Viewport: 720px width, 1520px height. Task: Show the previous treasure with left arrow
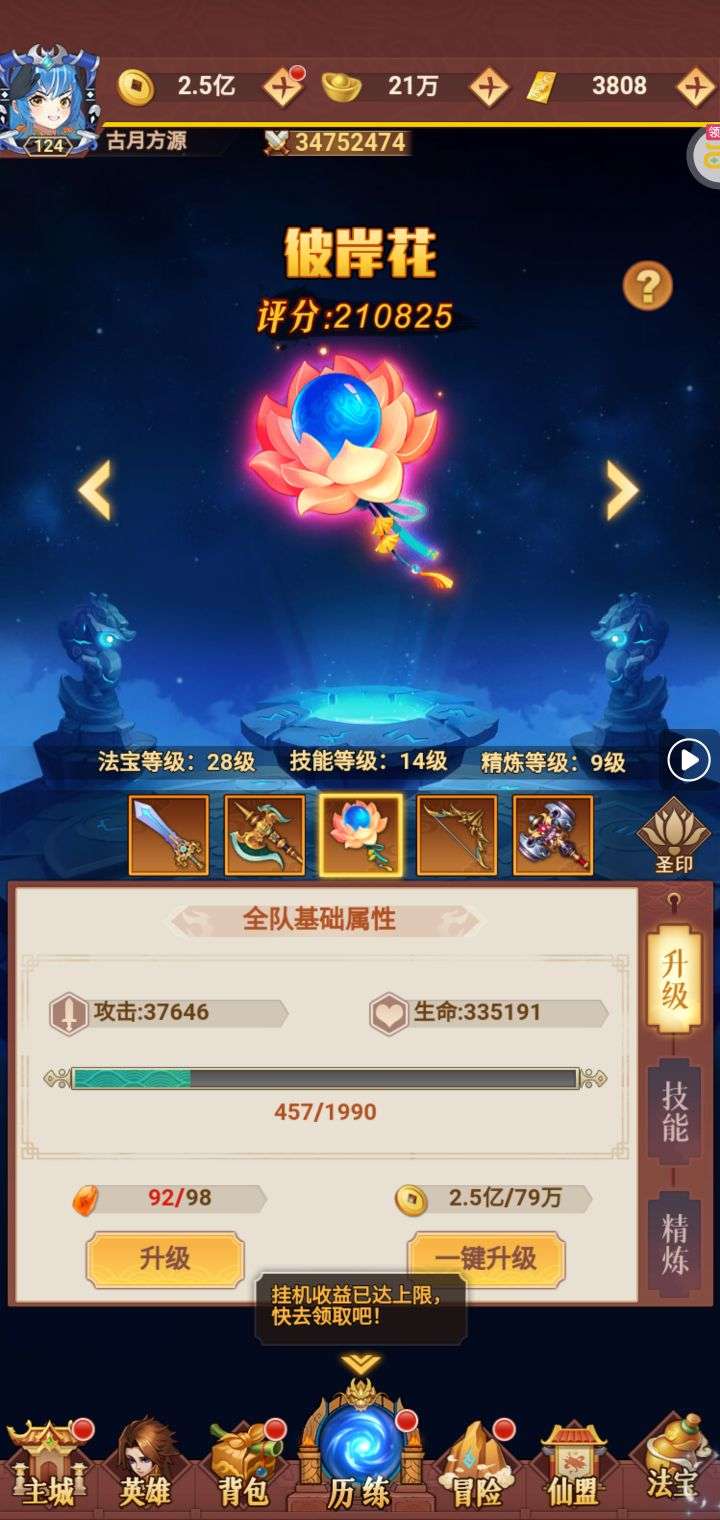95,490
